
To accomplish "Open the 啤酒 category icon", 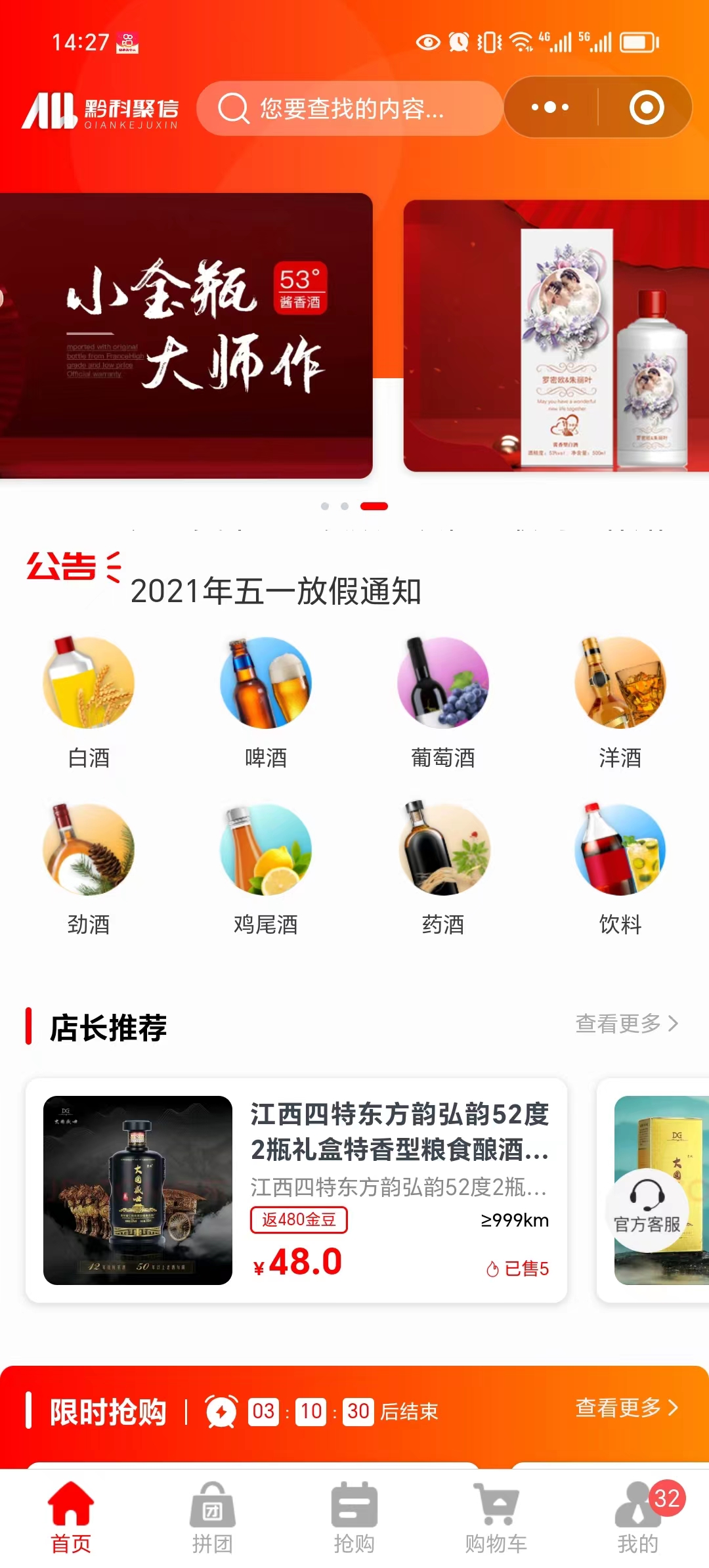I will [x=266, y=683].
